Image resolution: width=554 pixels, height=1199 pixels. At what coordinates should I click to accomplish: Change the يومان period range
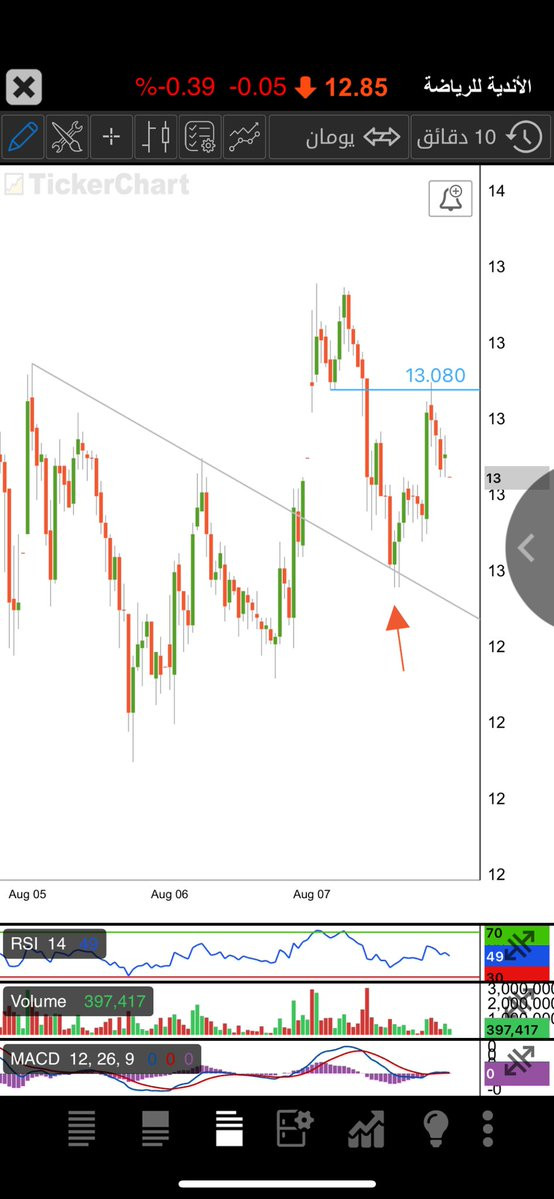coord(338,138)
